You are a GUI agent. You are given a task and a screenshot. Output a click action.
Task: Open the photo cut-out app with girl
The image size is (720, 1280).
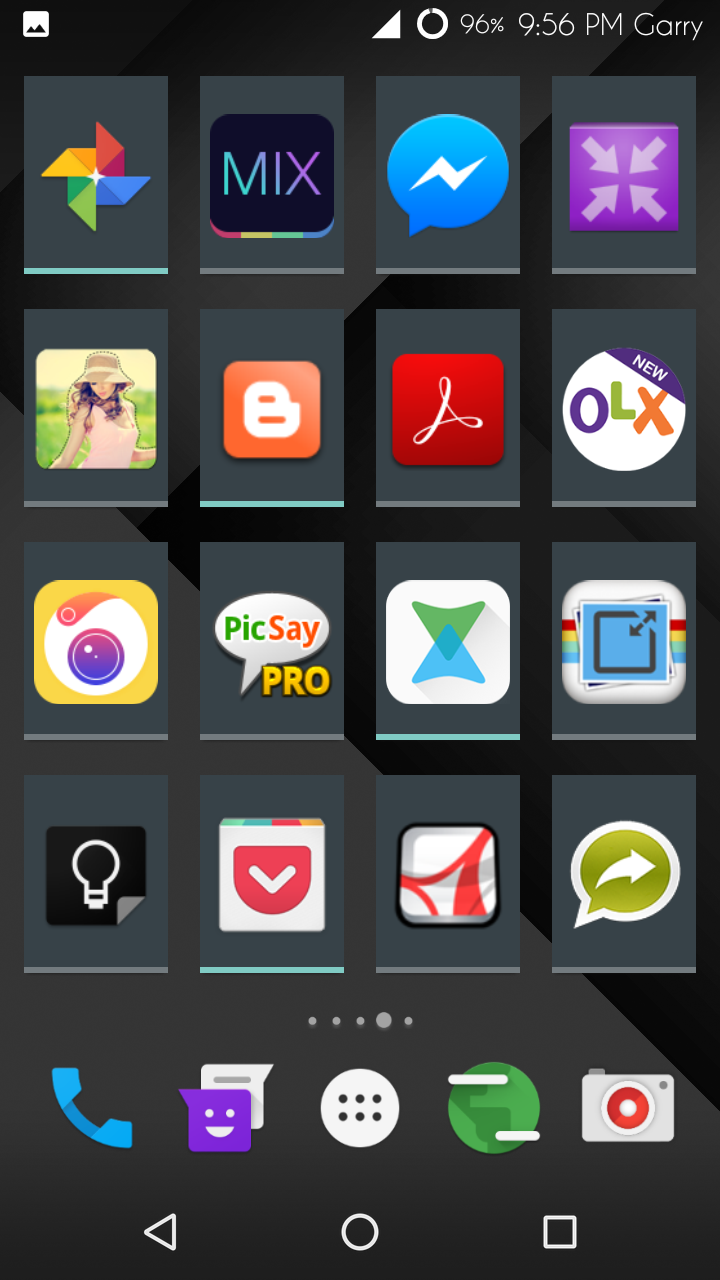pyautogui.click(x=96, y=409)
